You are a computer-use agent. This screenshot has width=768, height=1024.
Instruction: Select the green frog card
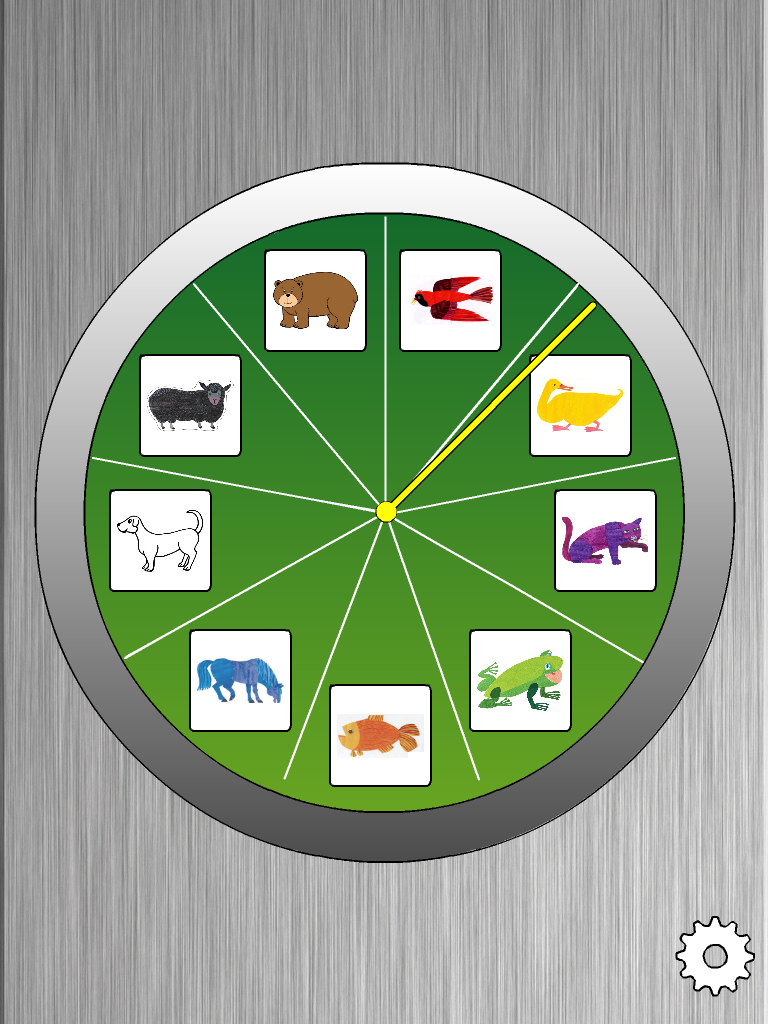tap(520, 680)
